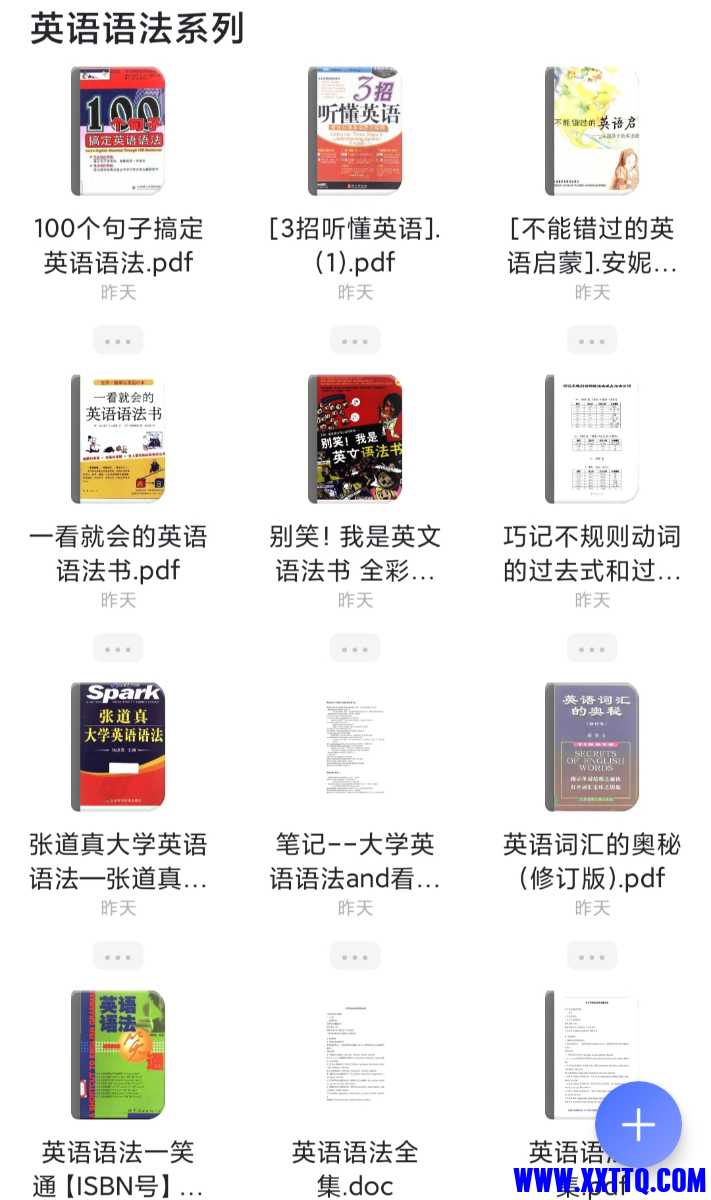
Task: Tap the plus floating action button
Action: pyautogui.click(x=638, y=1125)
